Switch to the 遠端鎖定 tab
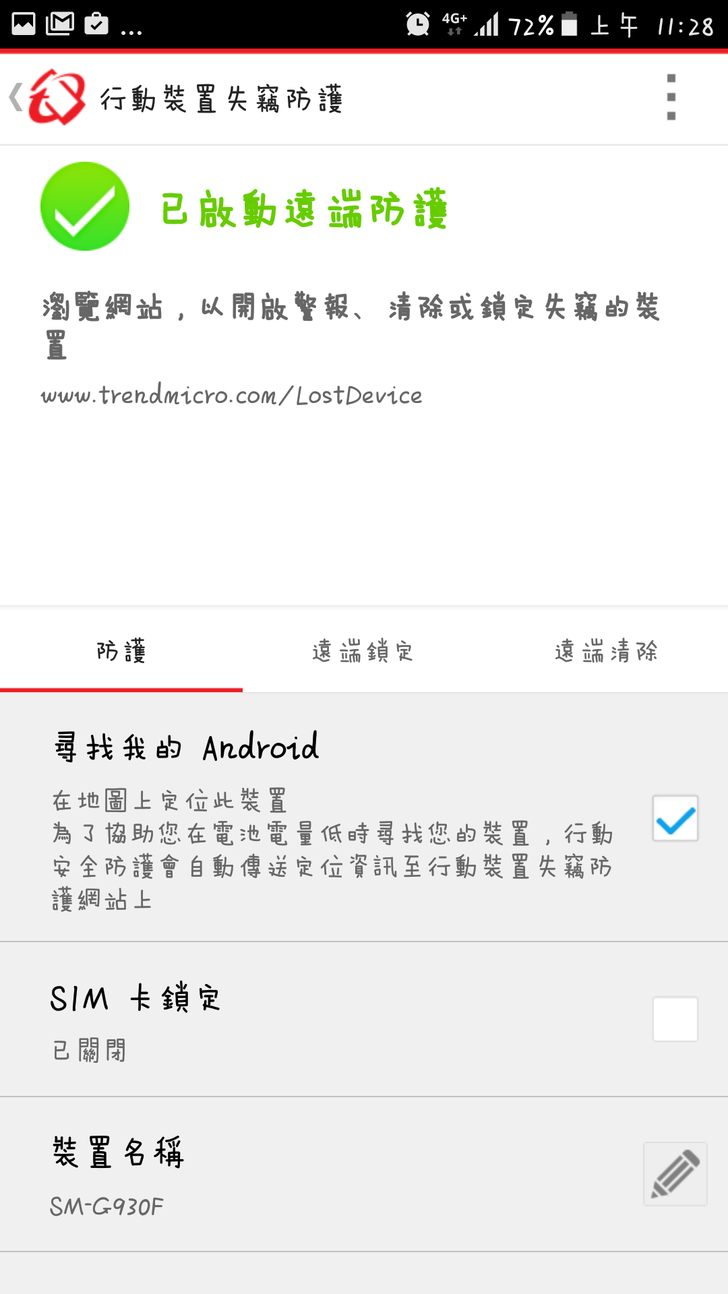728x1294 pixels. [363, 652]
